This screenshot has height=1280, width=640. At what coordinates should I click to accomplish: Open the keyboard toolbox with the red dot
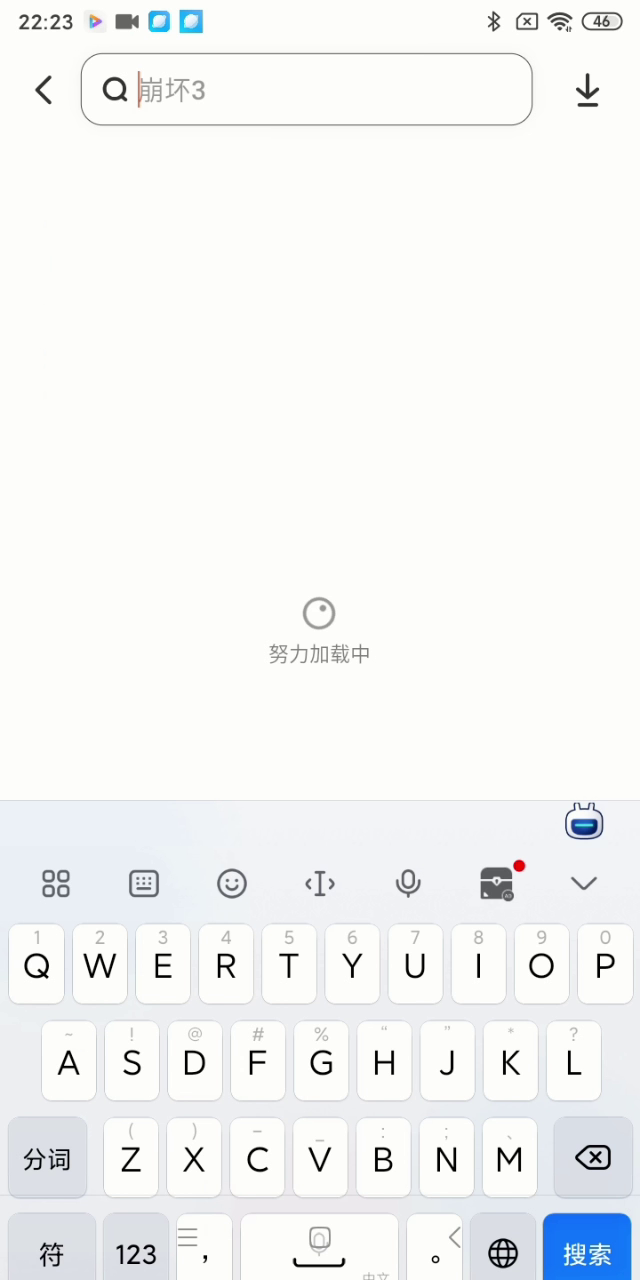pyautogui.click(x=496, y=883)
